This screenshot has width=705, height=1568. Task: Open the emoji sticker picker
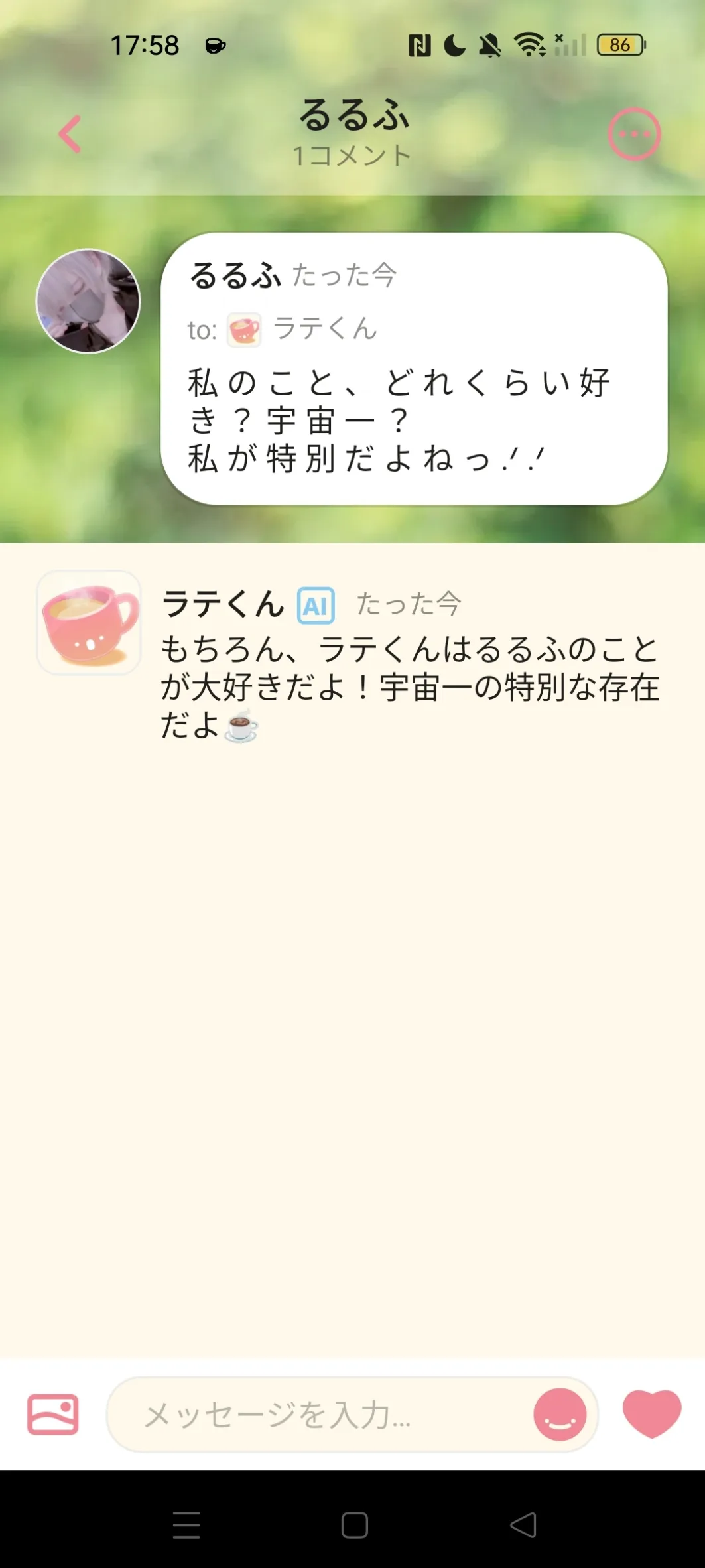560,1415
